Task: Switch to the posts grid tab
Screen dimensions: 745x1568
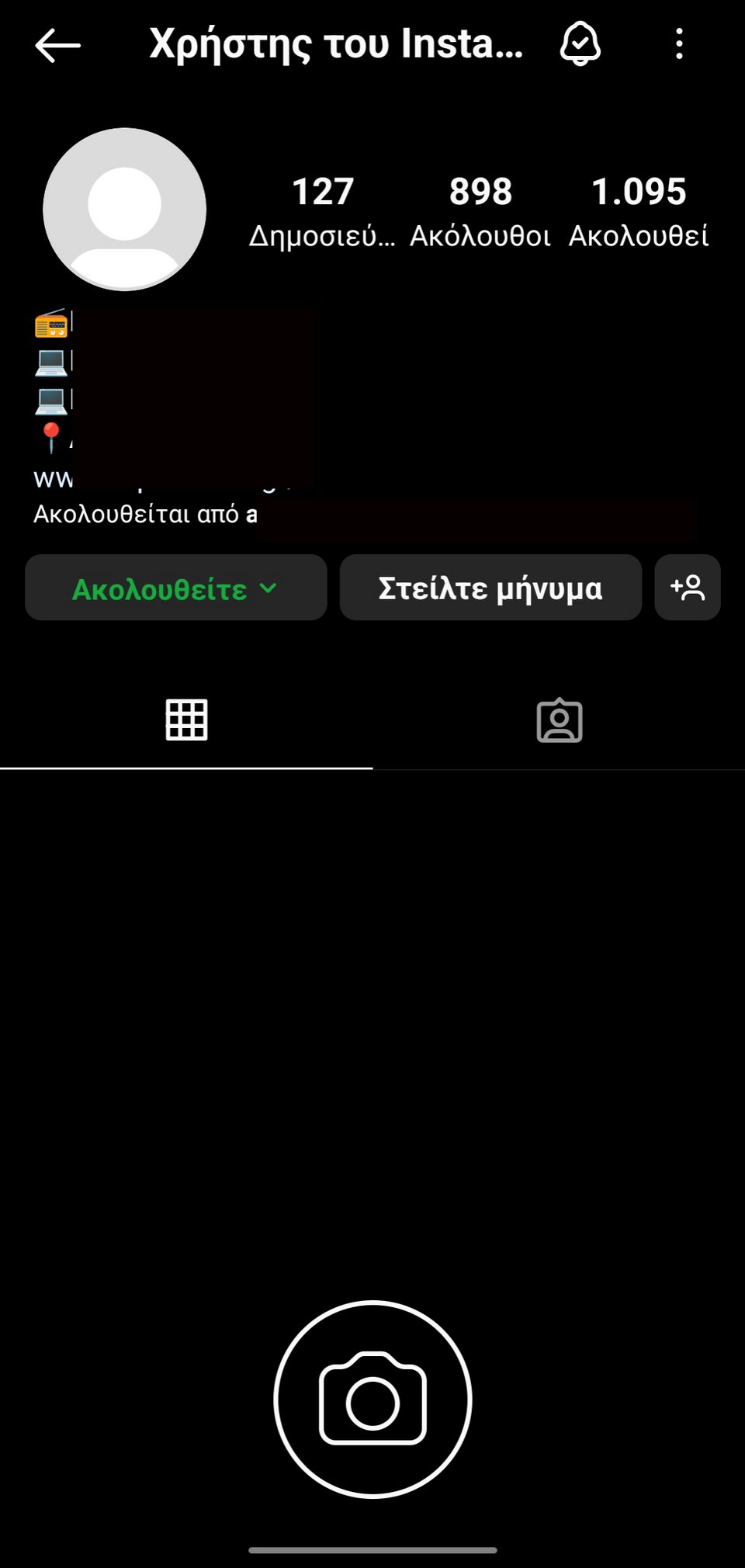Action: tap(186, 720)
